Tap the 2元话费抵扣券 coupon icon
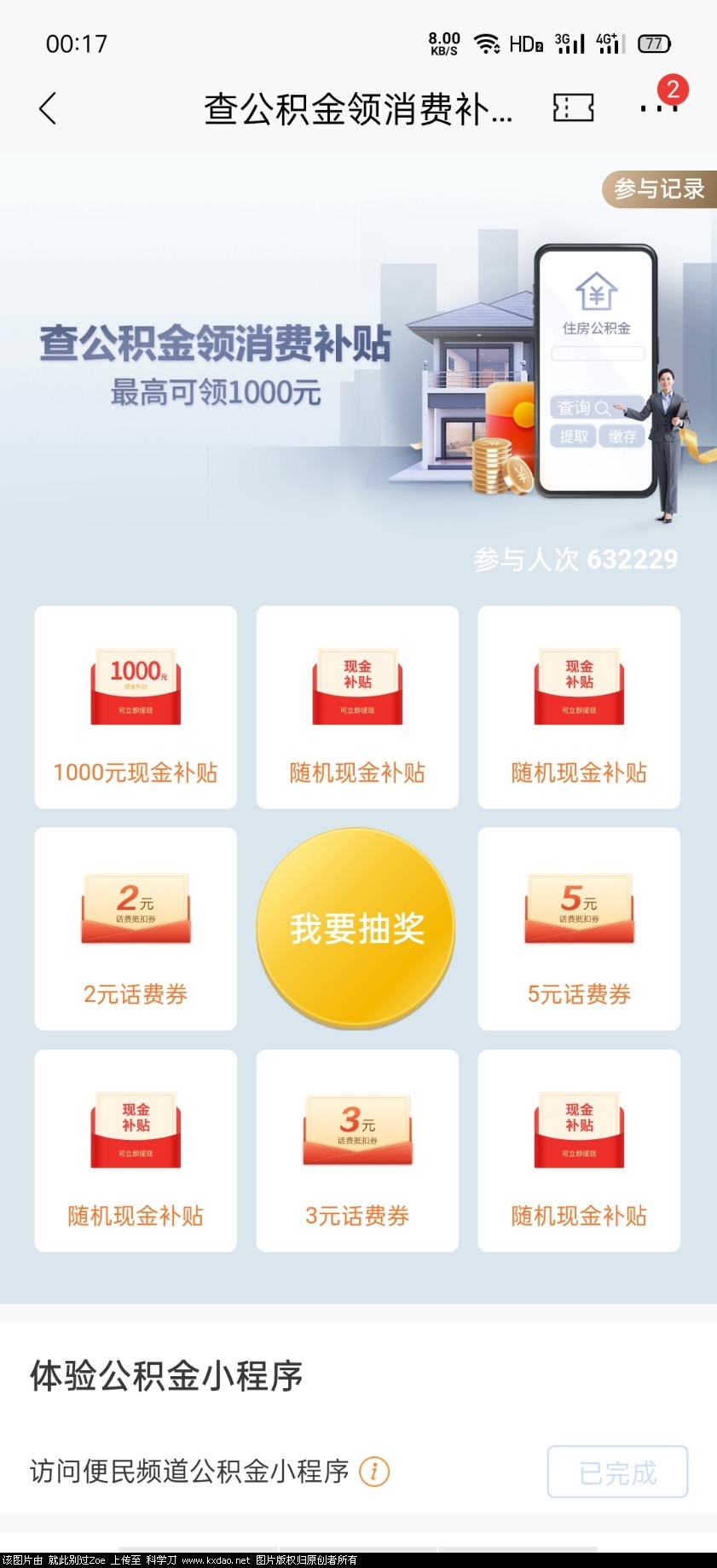Image resolution: width=717 pixels, height=1568 pixels. pyautogui.click(x=135, y=910)
